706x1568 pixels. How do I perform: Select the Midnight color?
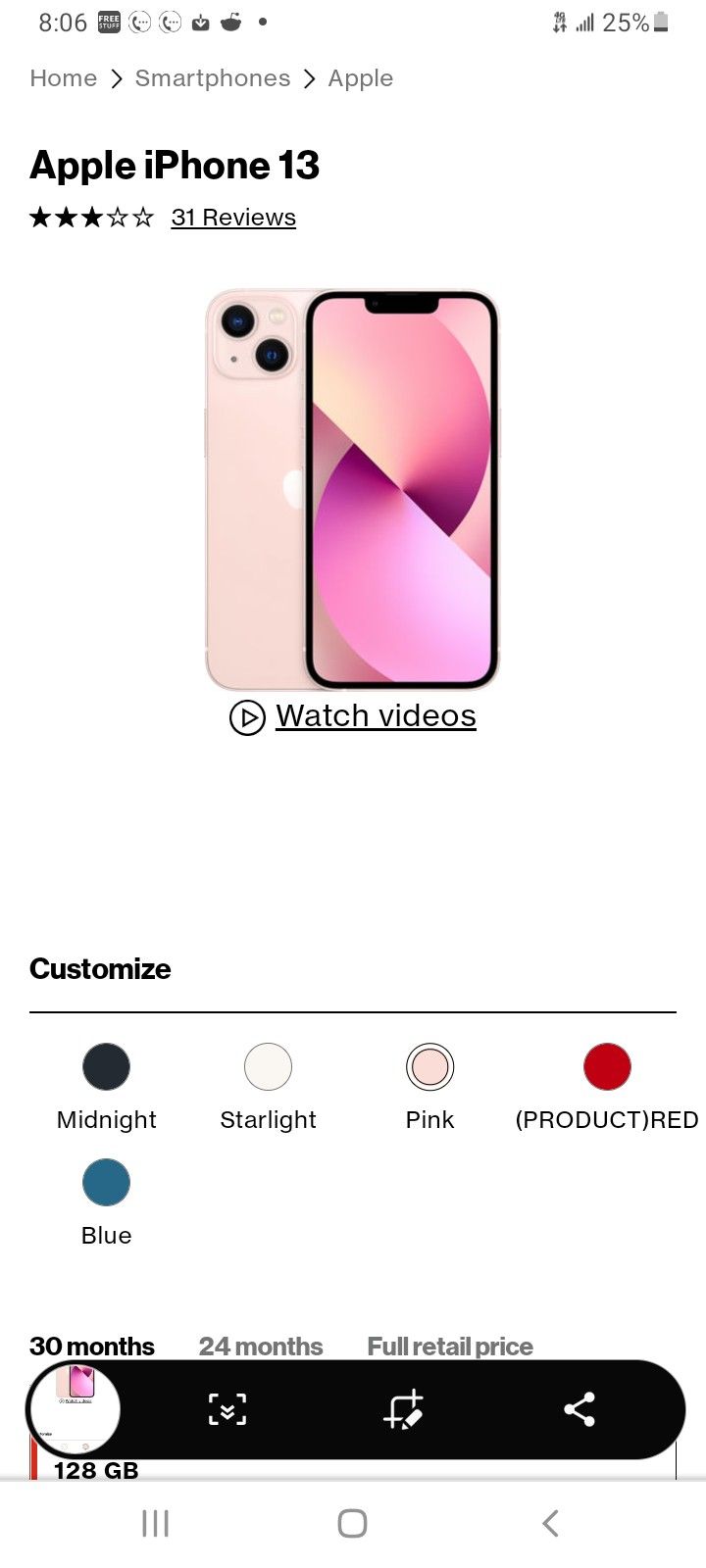tap(106, 1067)
